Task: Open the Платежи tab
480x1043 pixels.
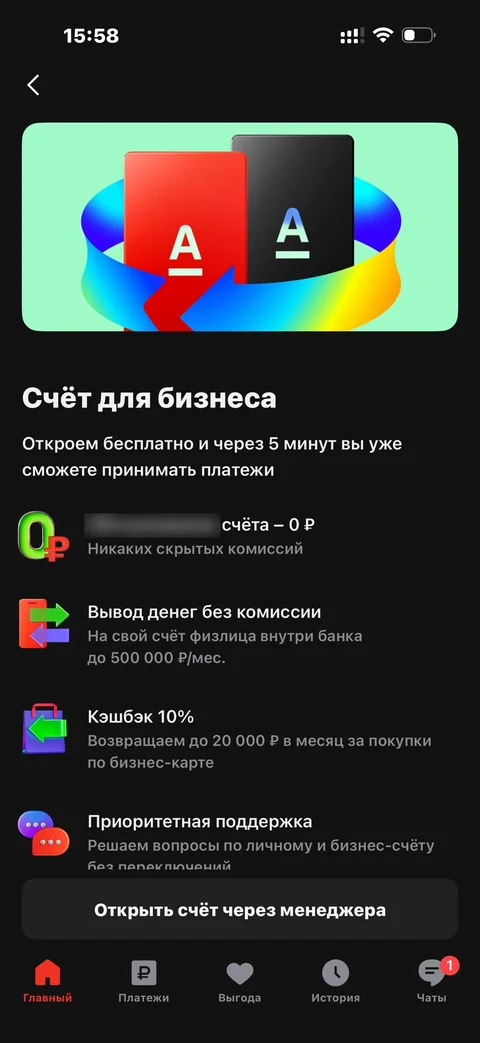Action: tap(144, 982)
